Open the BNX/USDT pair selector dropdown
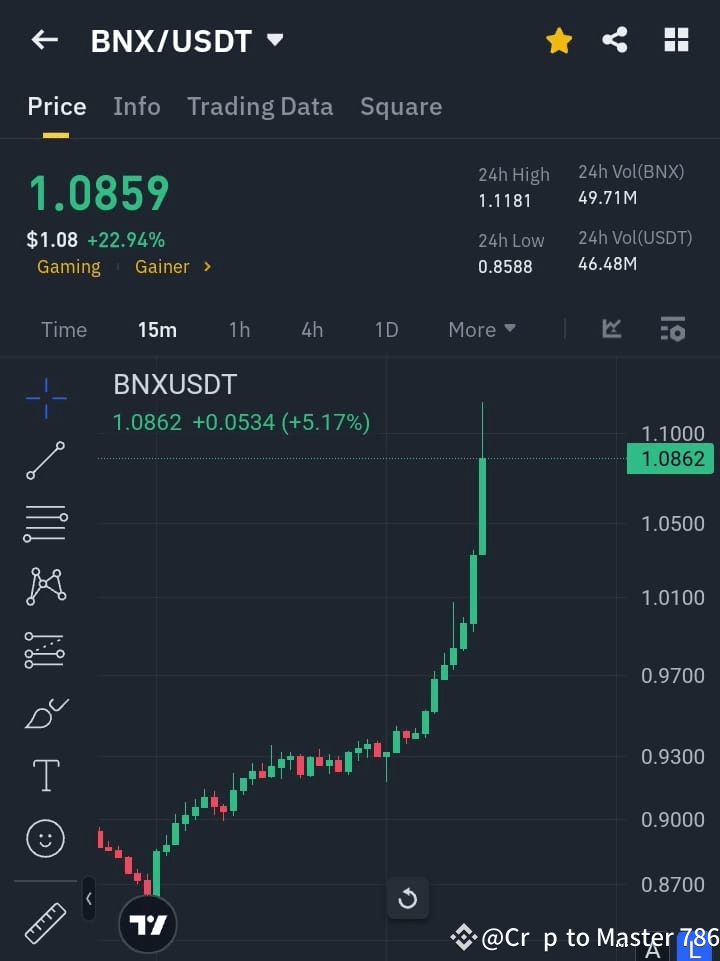 coord(275,40)
